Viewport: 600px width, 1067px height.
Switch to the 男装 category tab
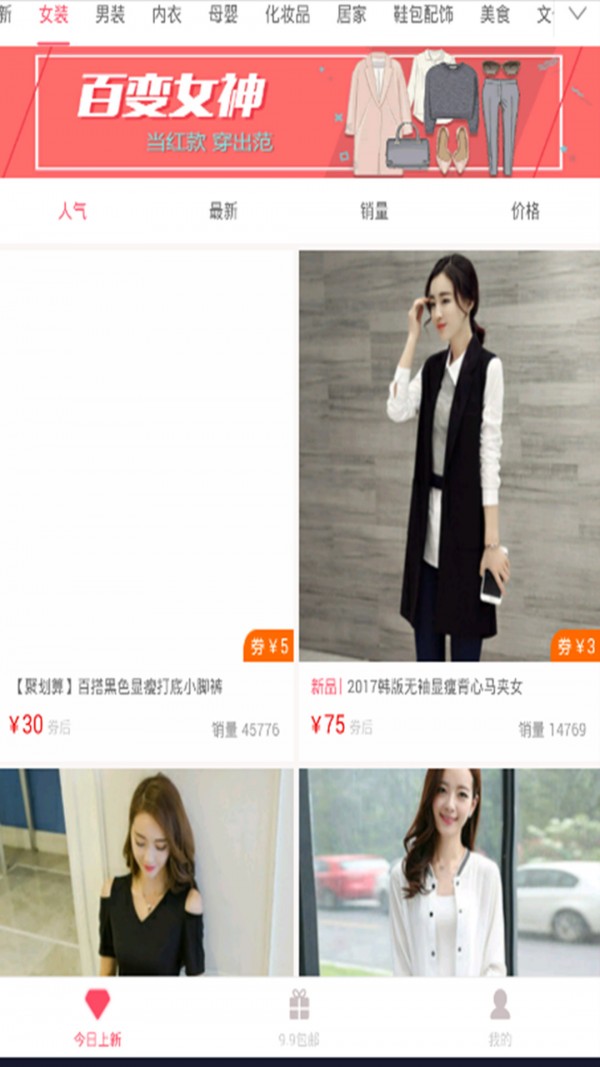[110, 15]
